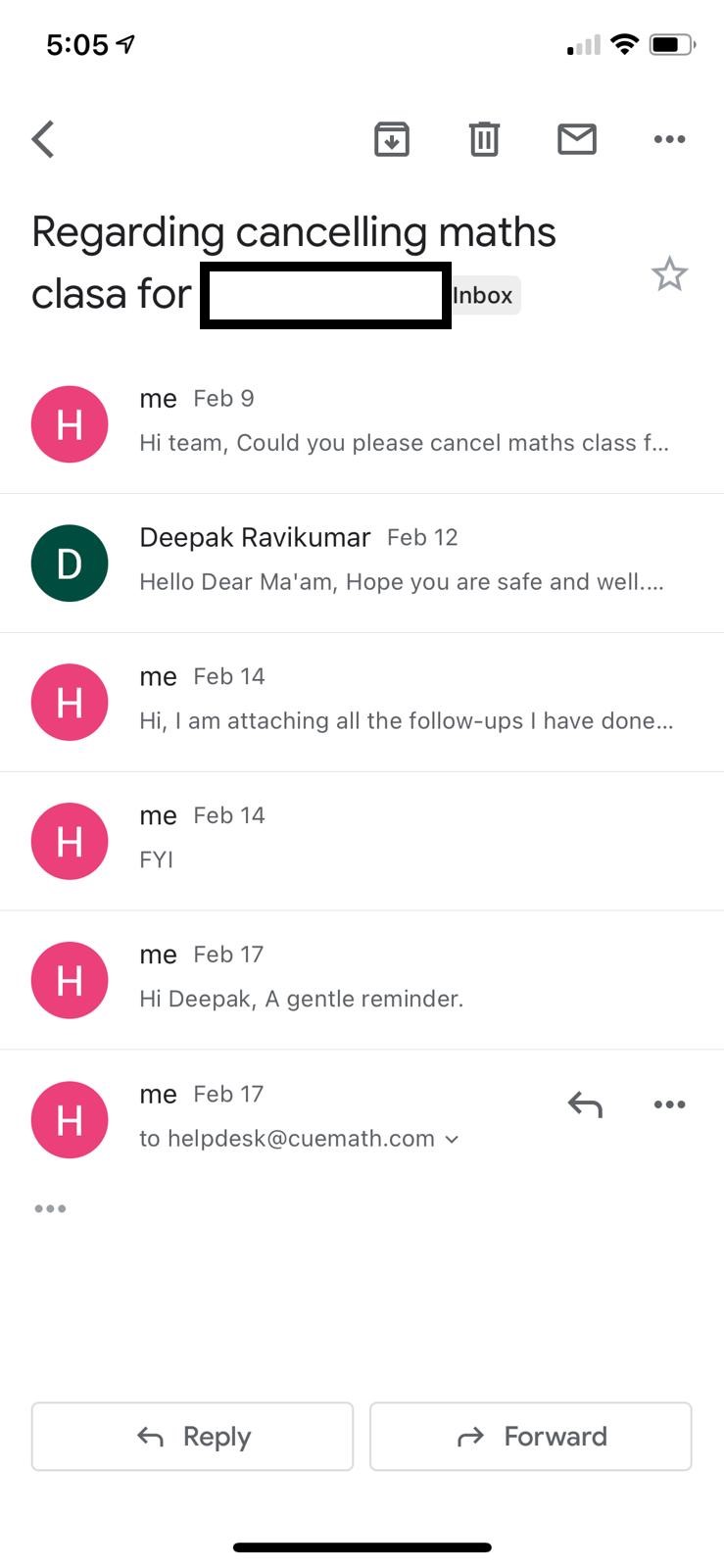Viewport: 724px width, 1568px height.
Task: Tap reply arrow on last message
Action: (x=585, y=1104)
